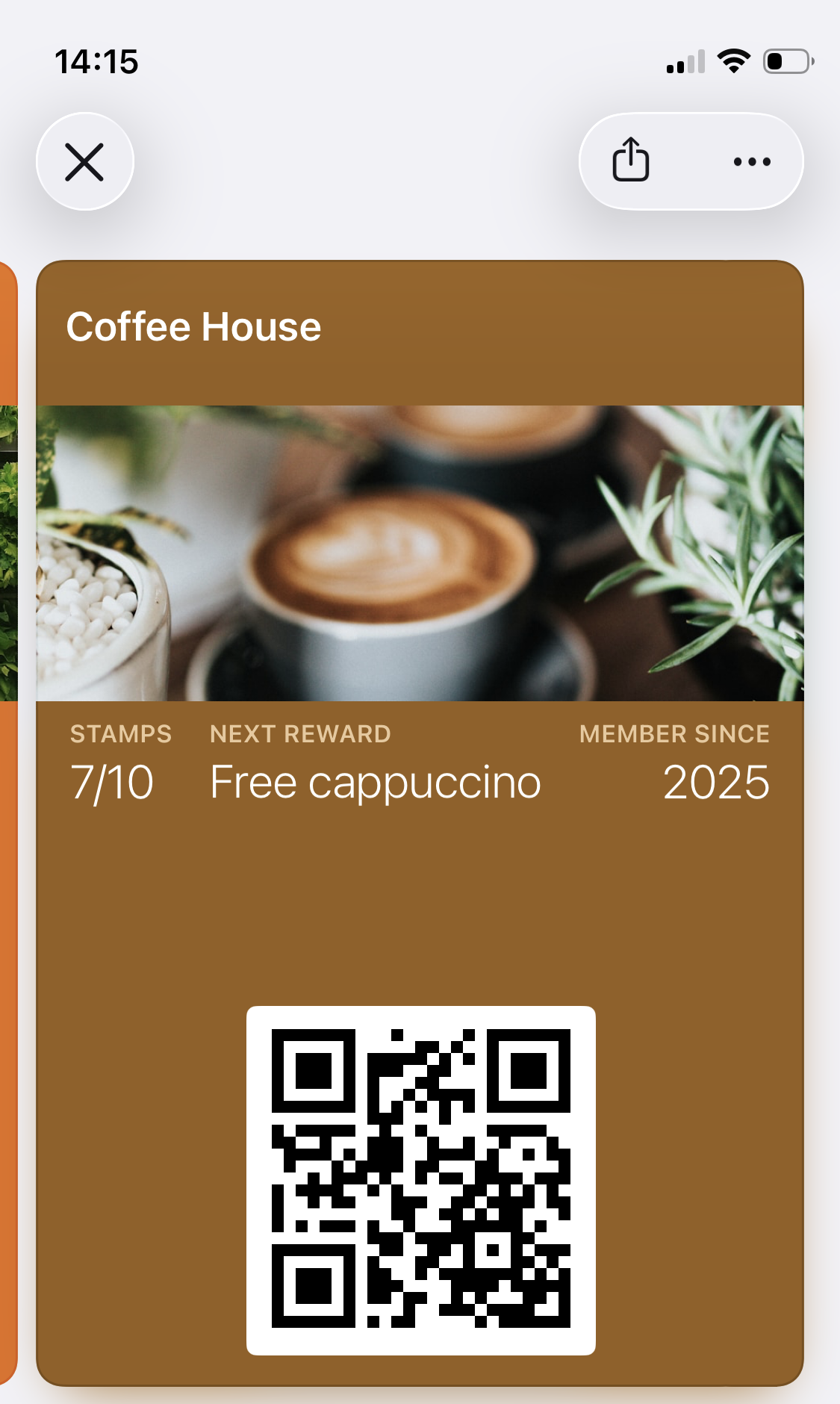Tap the NEXT REWARD label
Screen dimensions: 840x1404
coord(299,733)
